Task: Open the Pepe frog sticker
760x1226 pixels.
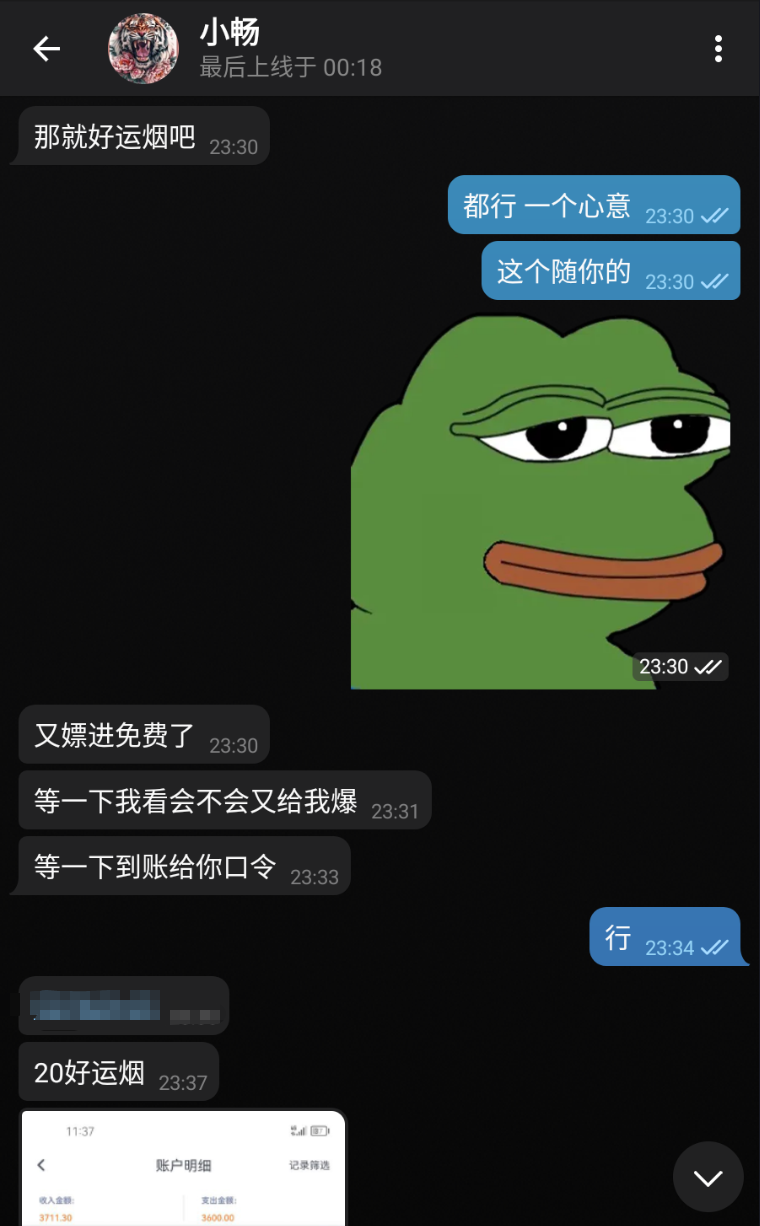Action: coord(540,500)
